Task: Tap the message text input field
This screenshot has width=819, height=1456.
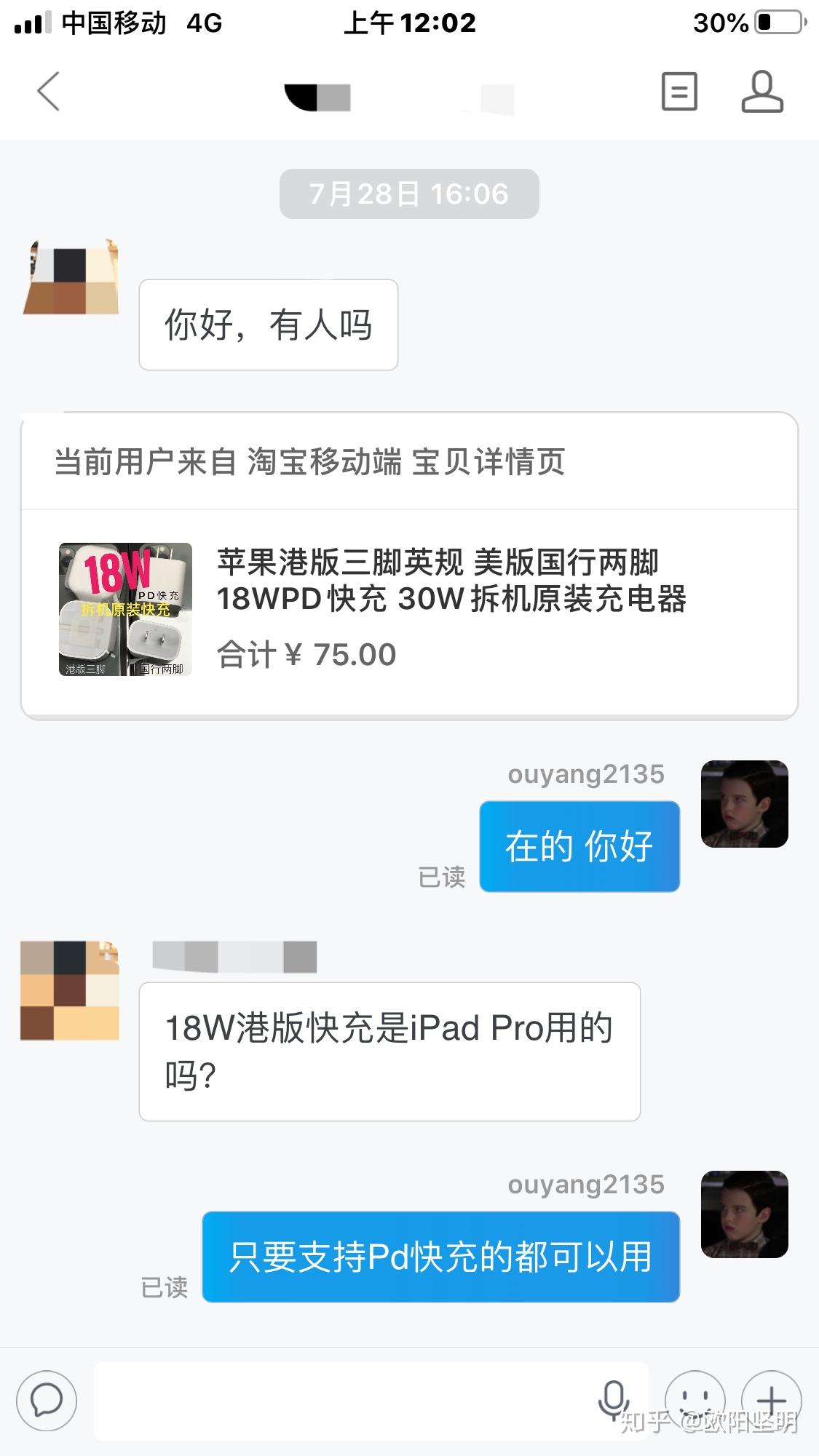Action: click(x=342, y=1401)
